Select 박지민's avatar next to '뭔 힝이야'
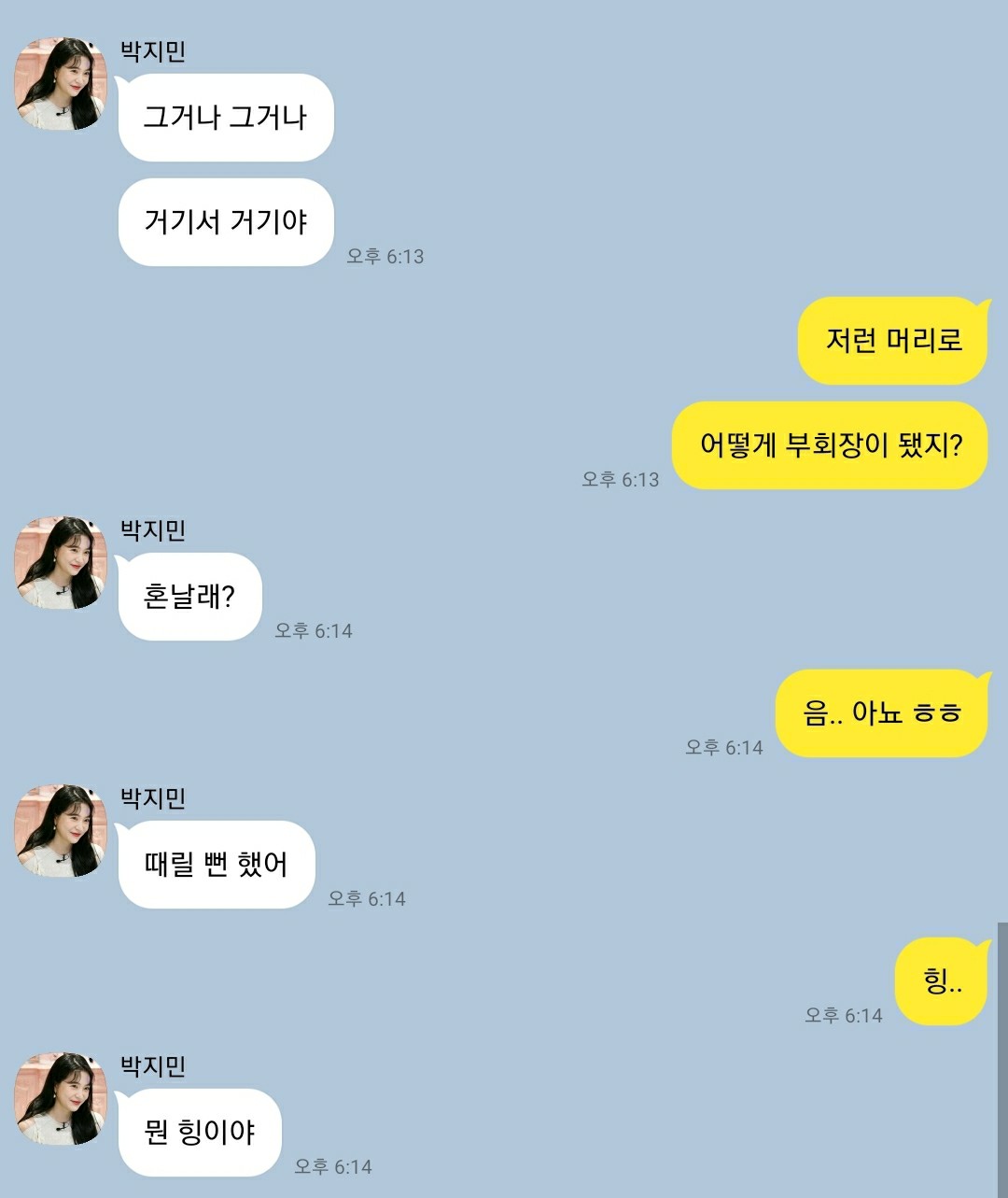The image size is (1008, 1198). click(x=61, y=1099)
